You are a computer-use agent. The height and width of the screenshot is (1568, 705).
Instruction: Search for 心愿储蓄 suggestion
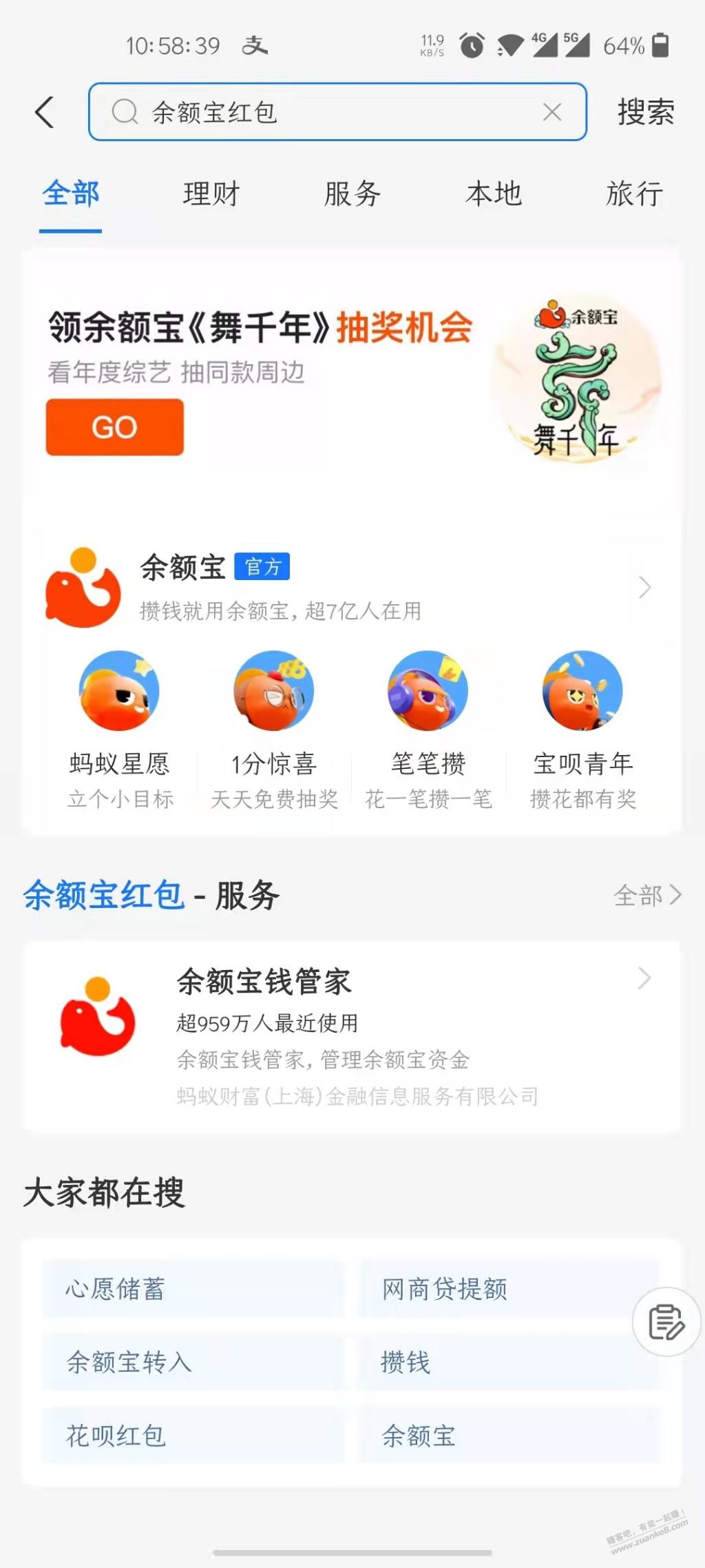[192, 1289]
